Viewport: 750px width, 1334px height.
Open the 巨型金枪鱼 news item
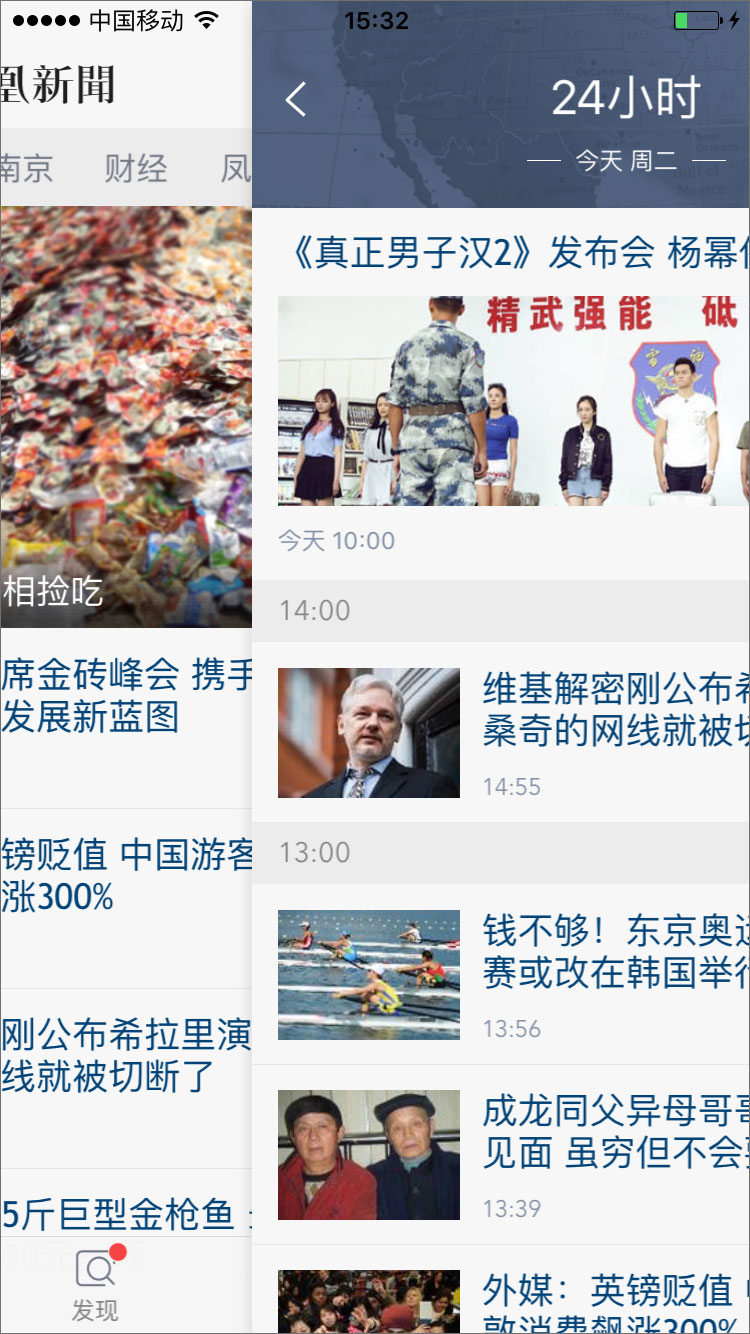click(120, 1214)
